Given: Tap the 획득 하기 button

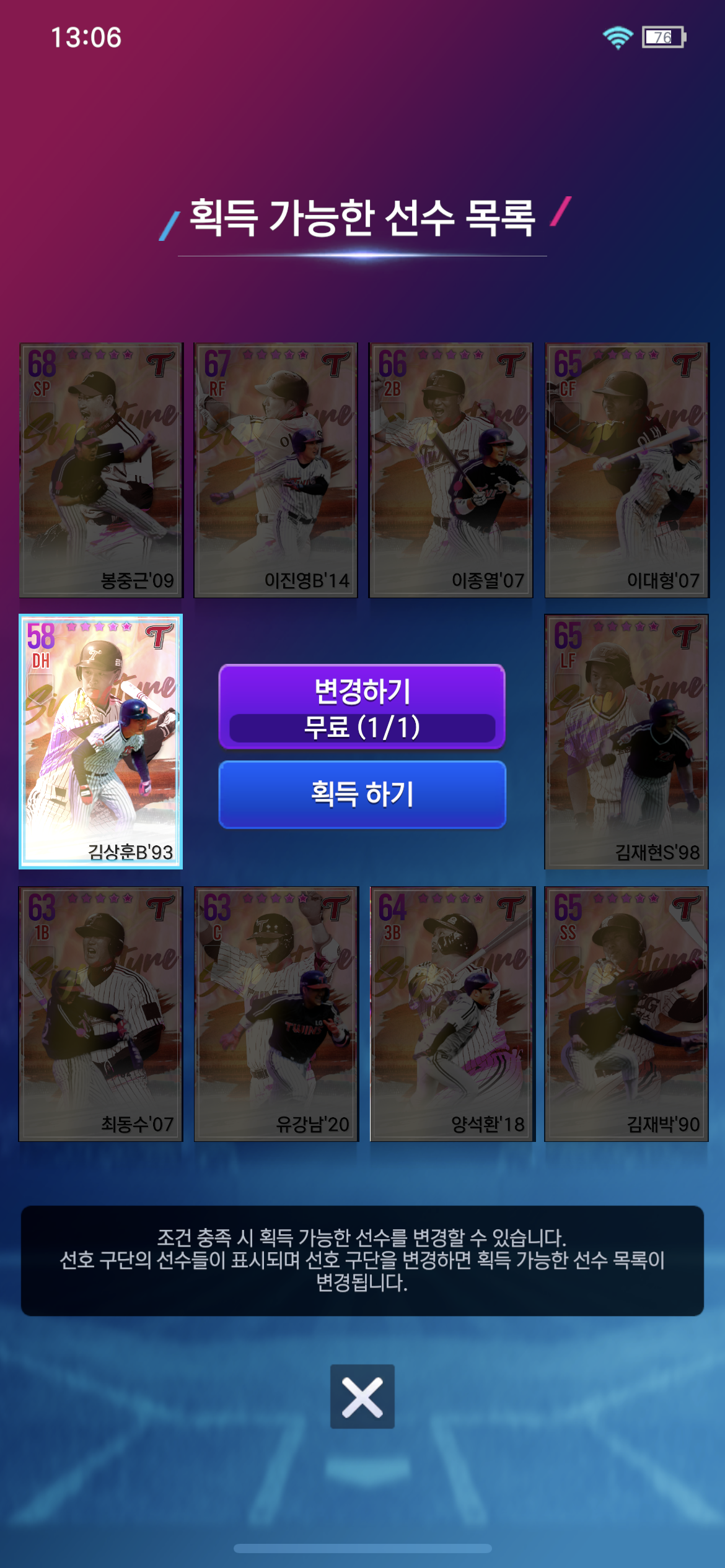Looking at the screenshot, I should click(362, 794).
